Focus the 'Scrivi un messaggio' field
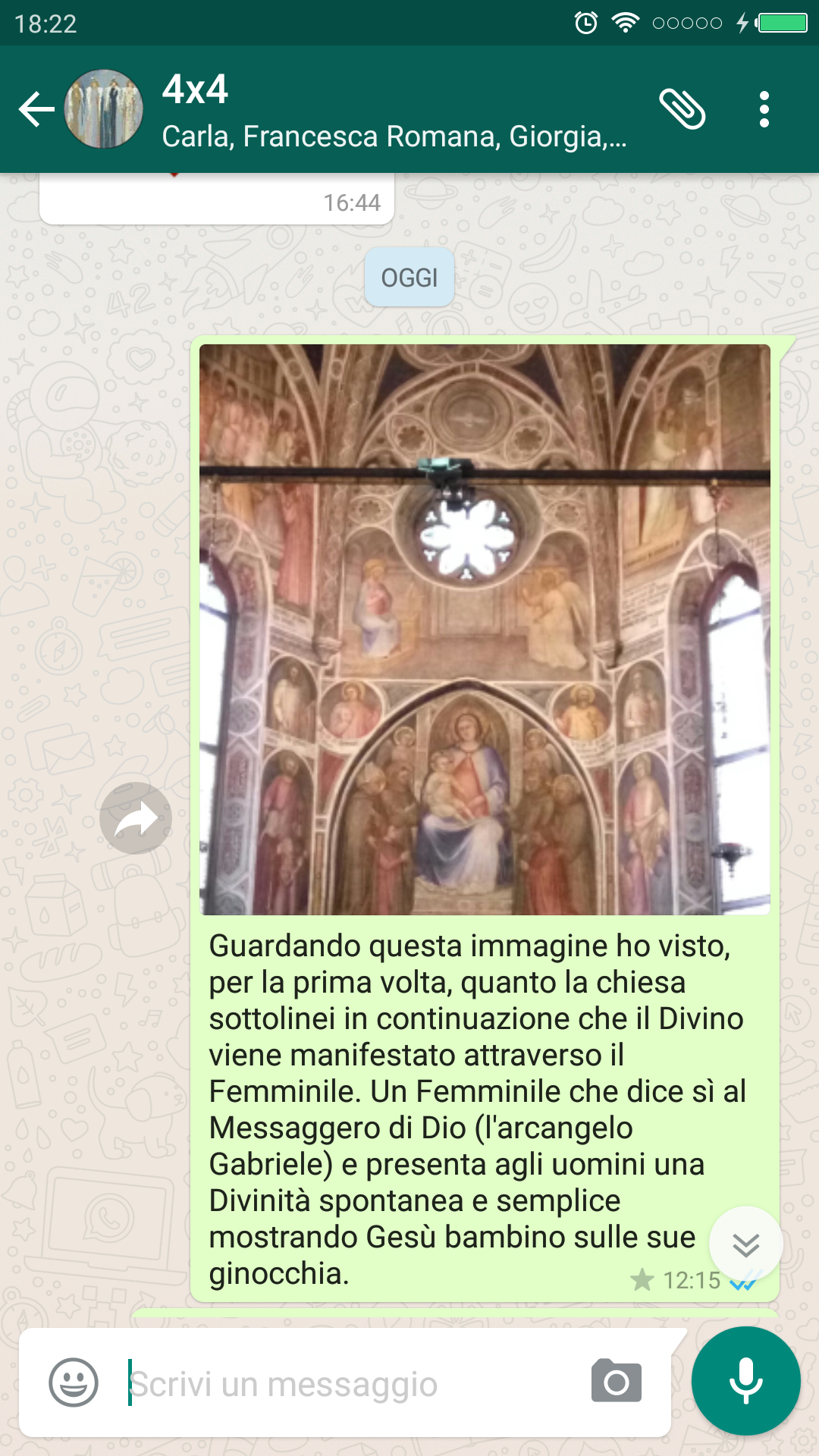 pos(349,1383)
